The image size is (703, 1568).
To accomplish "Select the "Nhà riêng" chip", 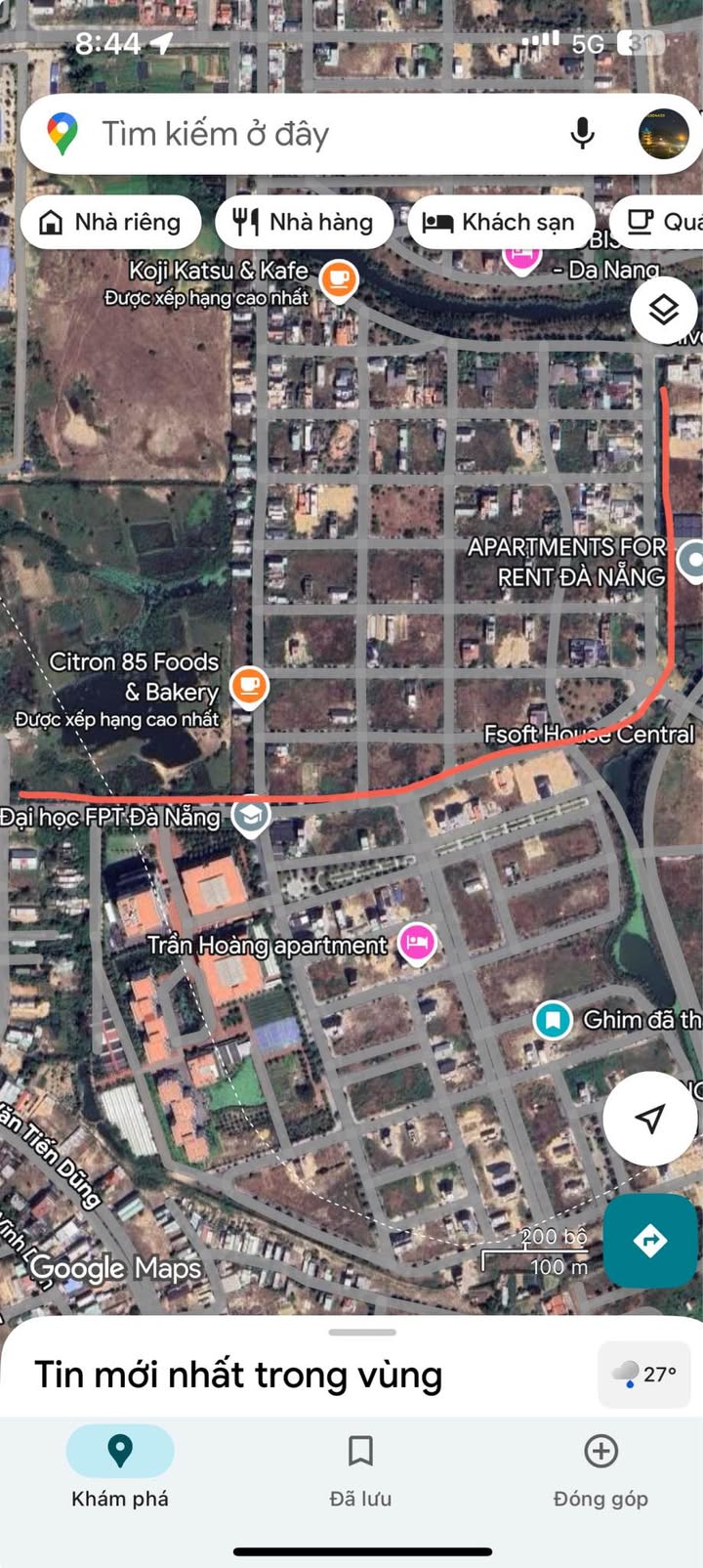I will click(110, 223).
